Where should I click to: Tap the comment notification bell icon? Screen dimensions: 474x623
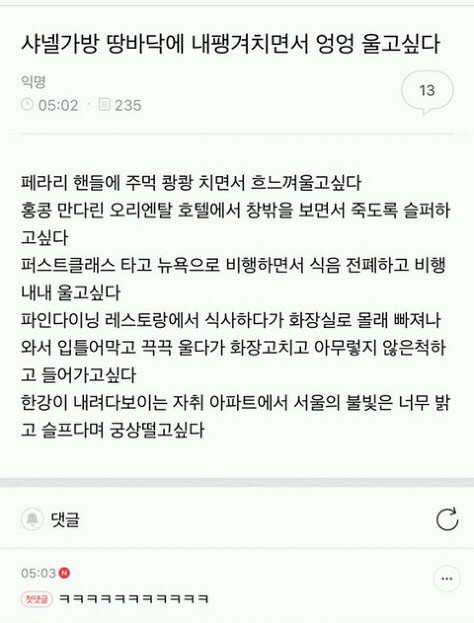(x=32, y=519)
